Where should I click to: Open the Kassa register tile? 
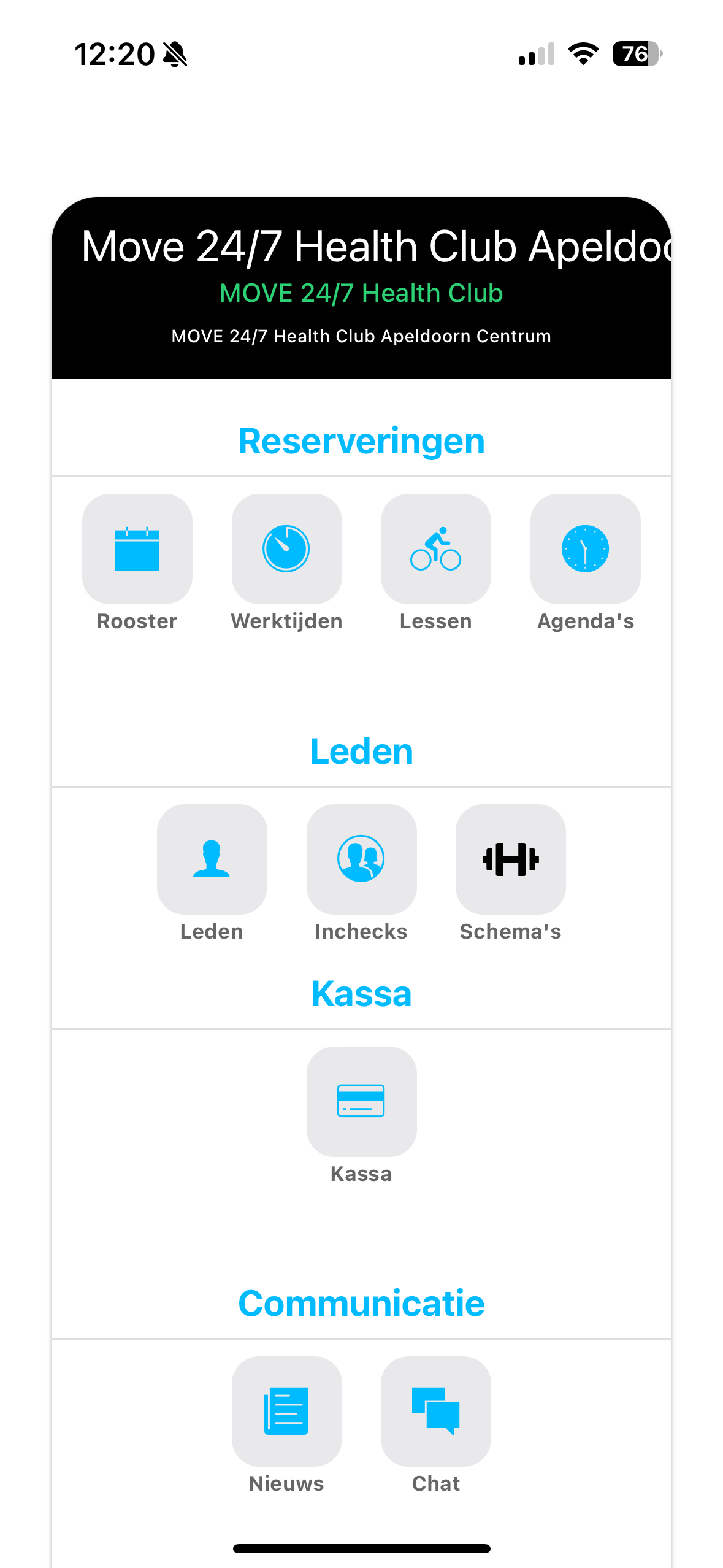(361, 1101)
